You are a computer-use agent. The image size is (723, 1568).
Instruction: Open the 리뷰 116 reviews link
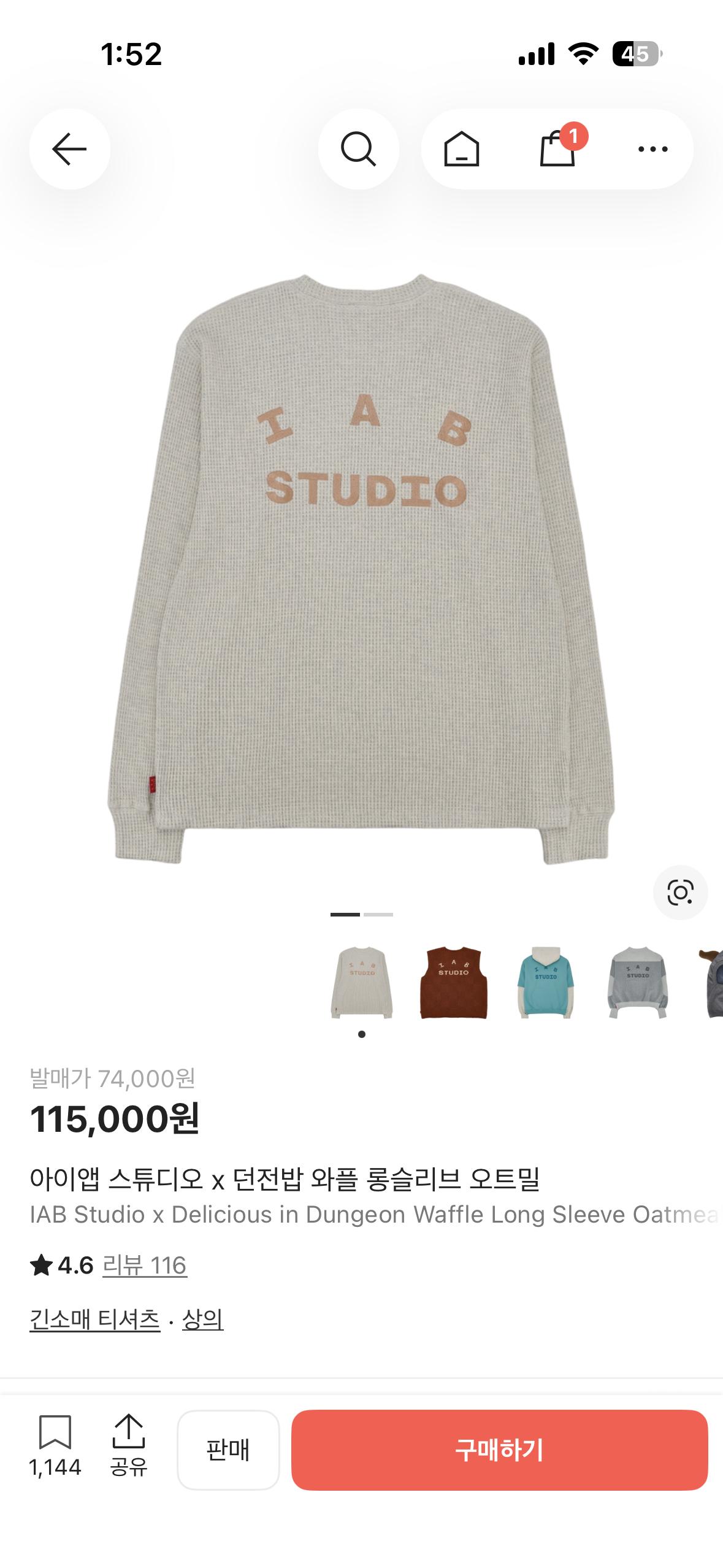pos(145,1265)
